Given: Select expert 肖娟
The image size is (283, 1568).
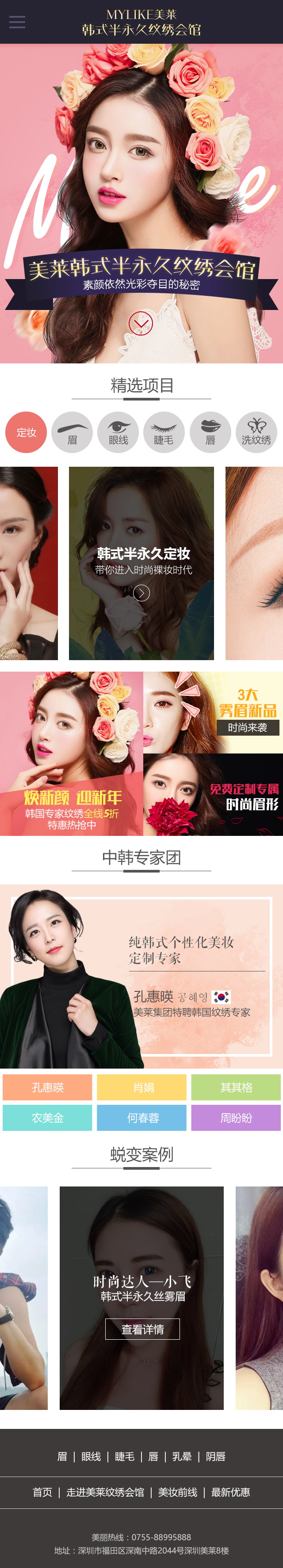Looking at the screenshot, I should [x=141, y=1087].
